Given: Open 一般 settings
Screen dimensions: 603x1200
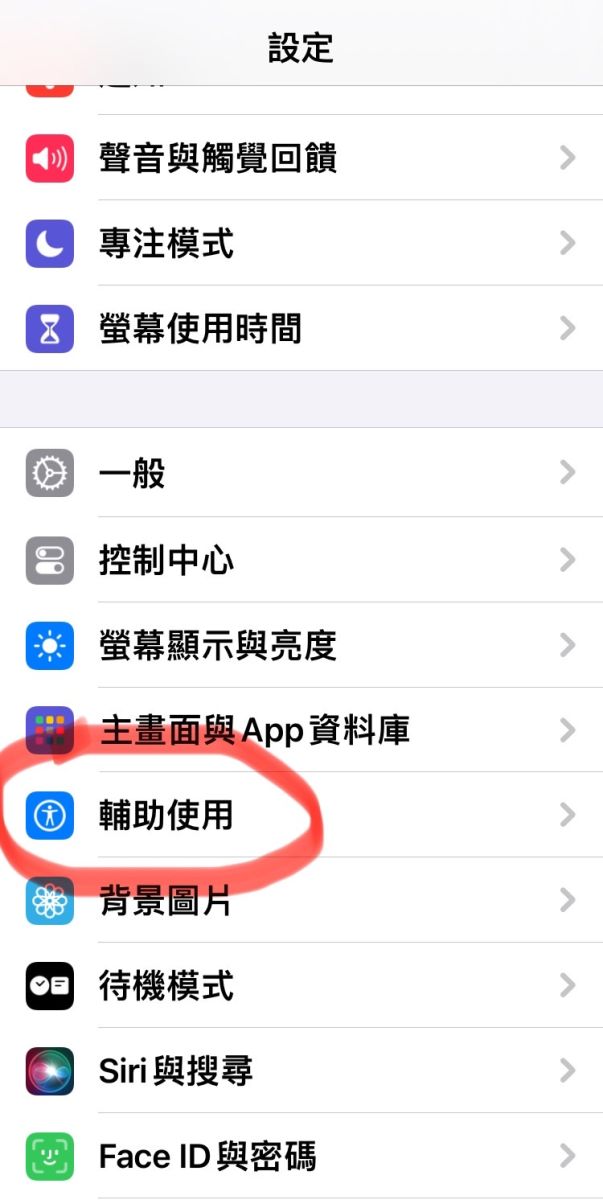Looking at the screenshot, I should coord(132,473).
